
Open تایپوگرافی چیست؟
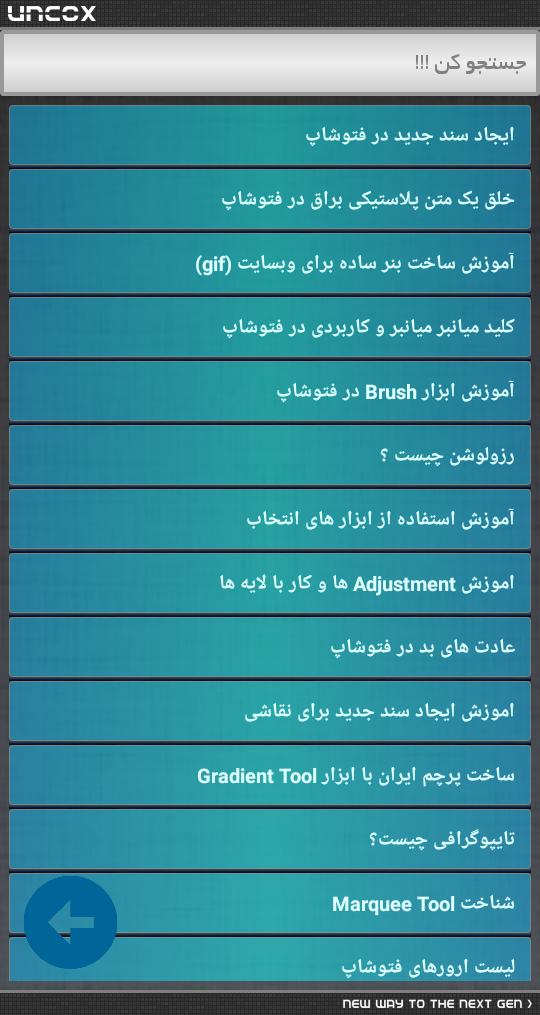click(x=270, y=840)
